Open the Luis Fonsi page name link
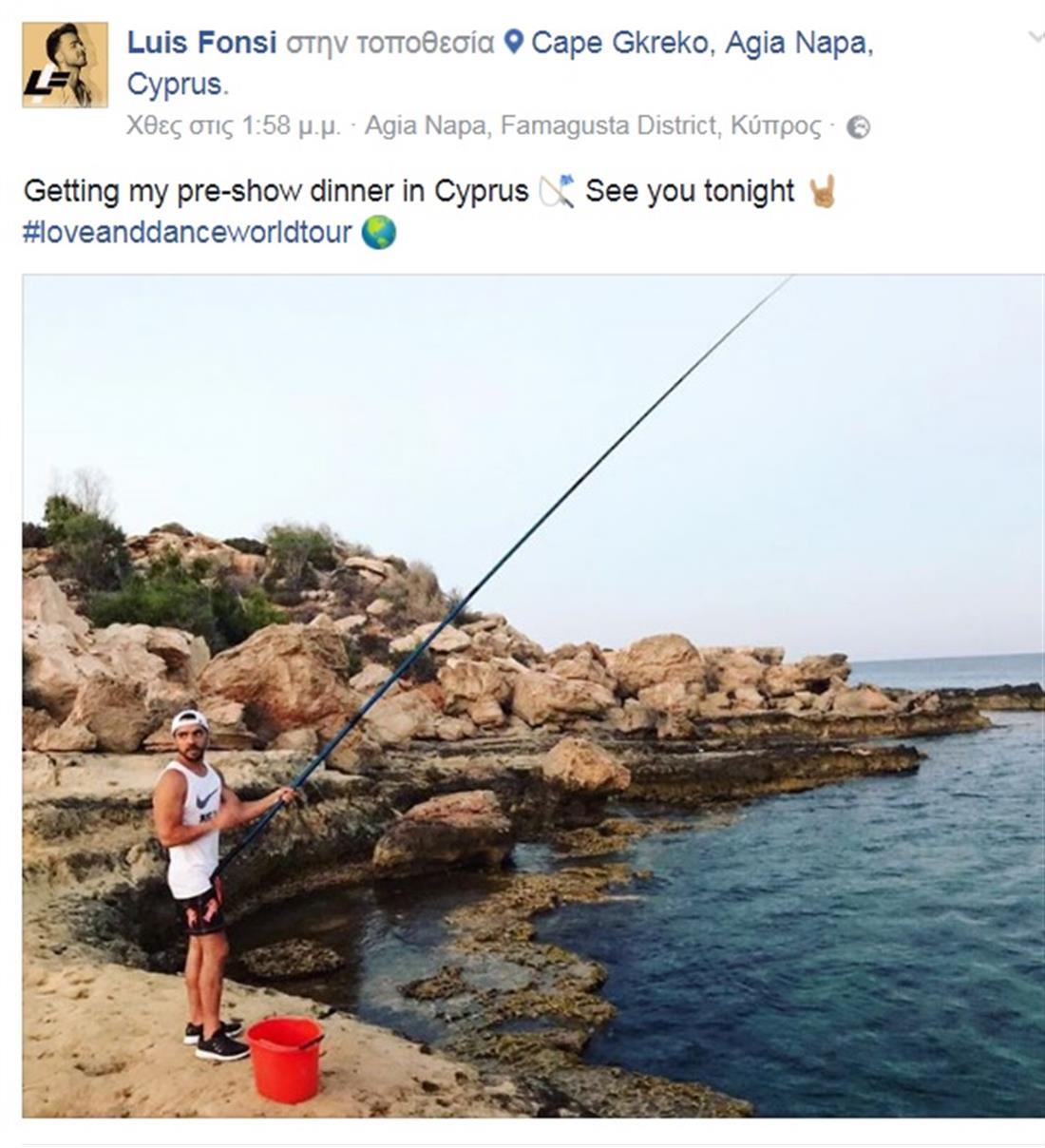1045x1148 pixels. [x=201, y=43]
